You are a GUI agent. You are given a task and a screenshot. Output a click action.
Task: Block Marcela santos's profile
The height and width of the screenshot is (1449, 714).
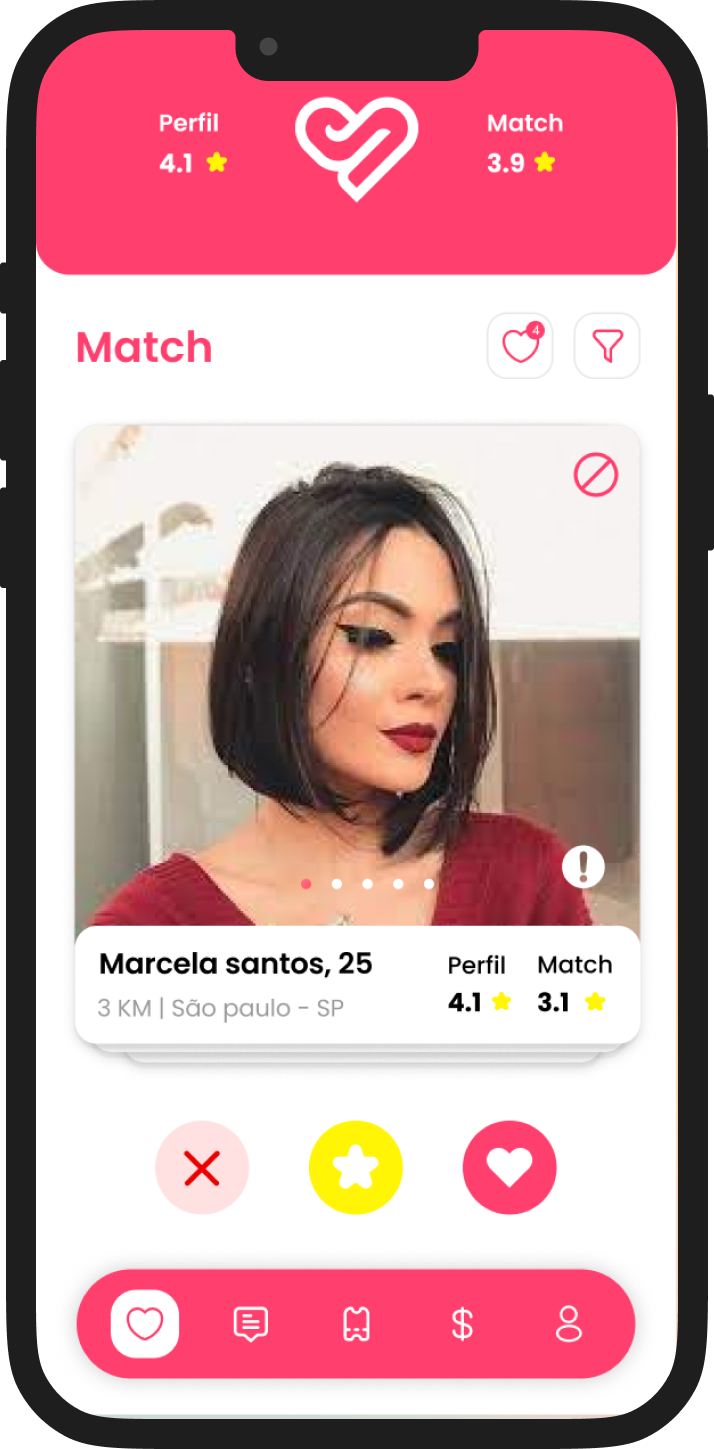click(596, 475)
